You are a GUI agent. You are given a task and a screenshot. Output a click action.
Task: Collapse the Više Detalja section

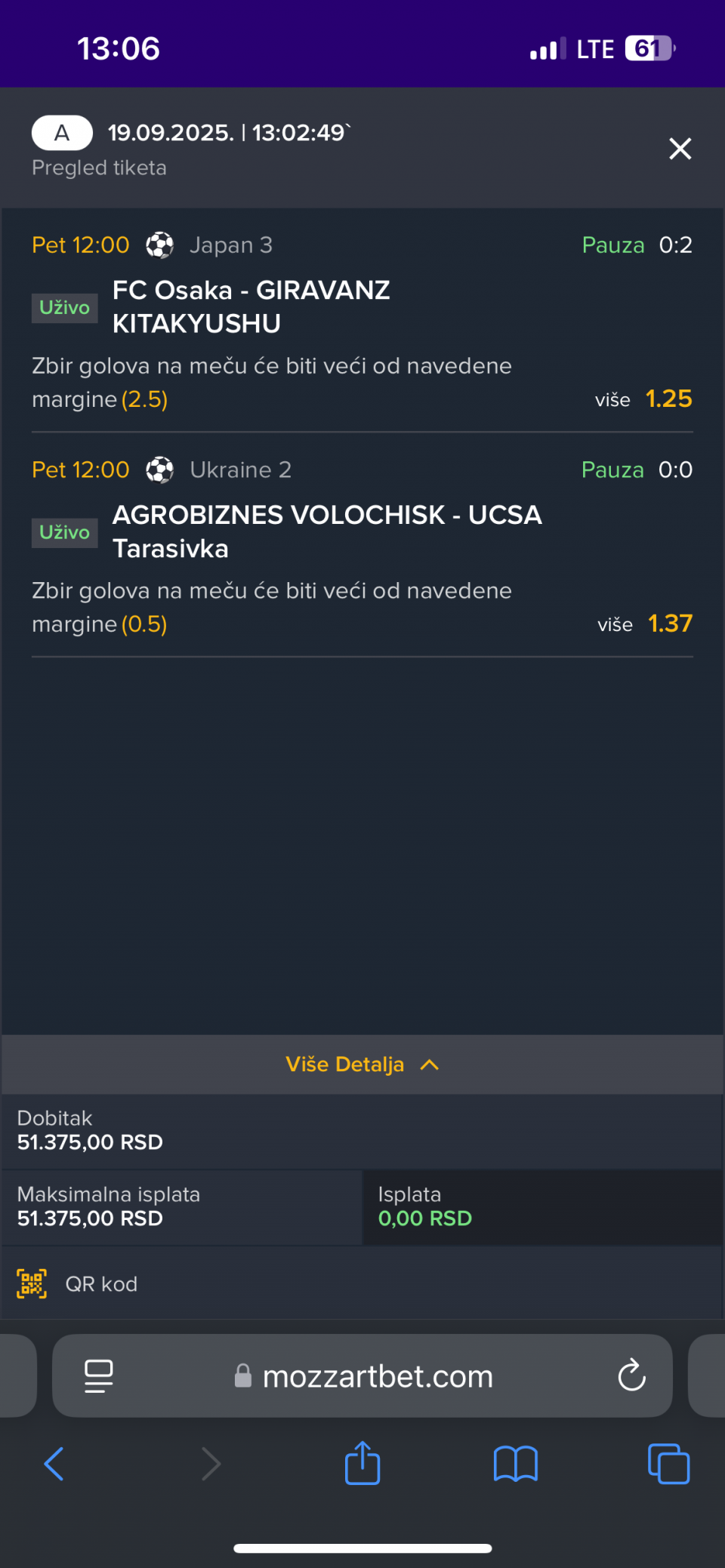pos(362,1064)
